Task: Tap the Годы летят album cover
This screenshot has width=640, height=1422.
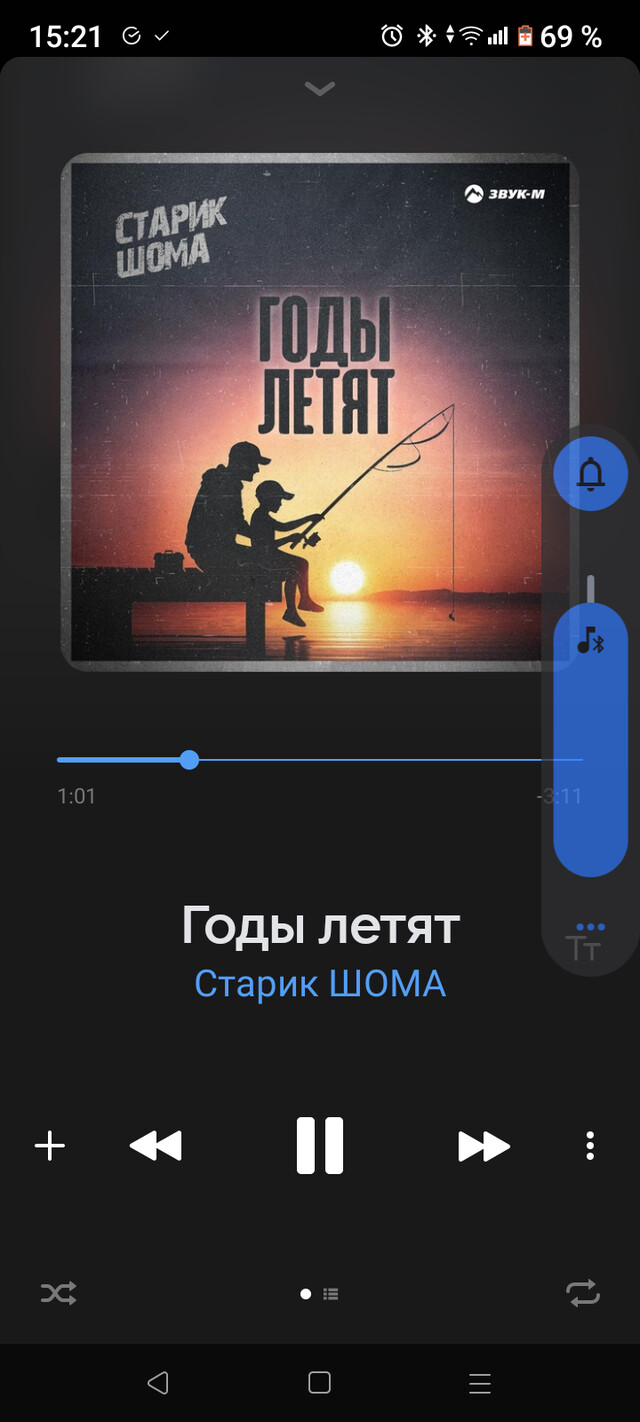Action: (320, 412)
